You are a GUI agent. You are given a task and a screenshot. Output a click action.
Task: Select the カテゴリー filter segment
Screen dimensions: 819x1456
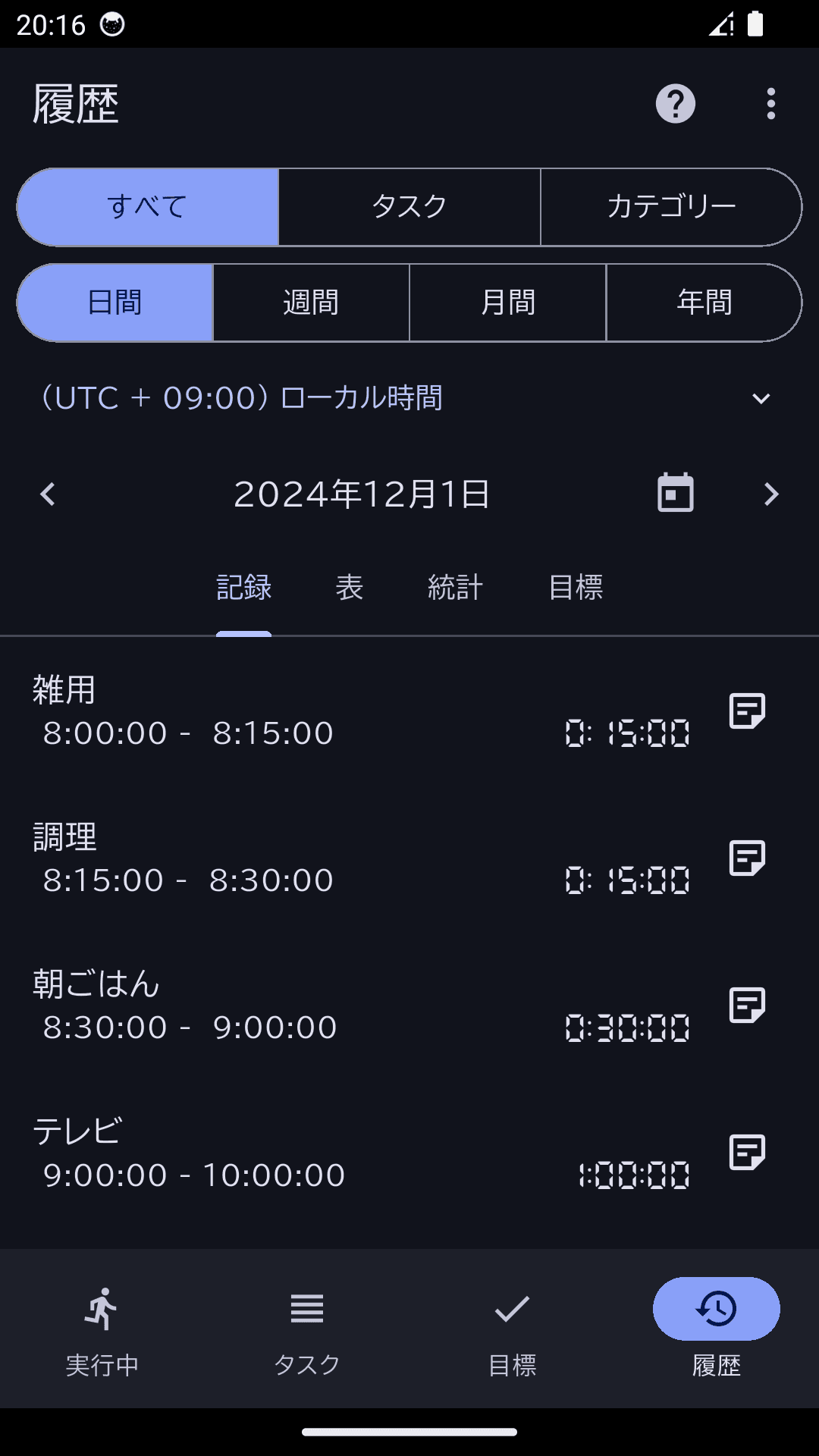[x=671, y=207]
